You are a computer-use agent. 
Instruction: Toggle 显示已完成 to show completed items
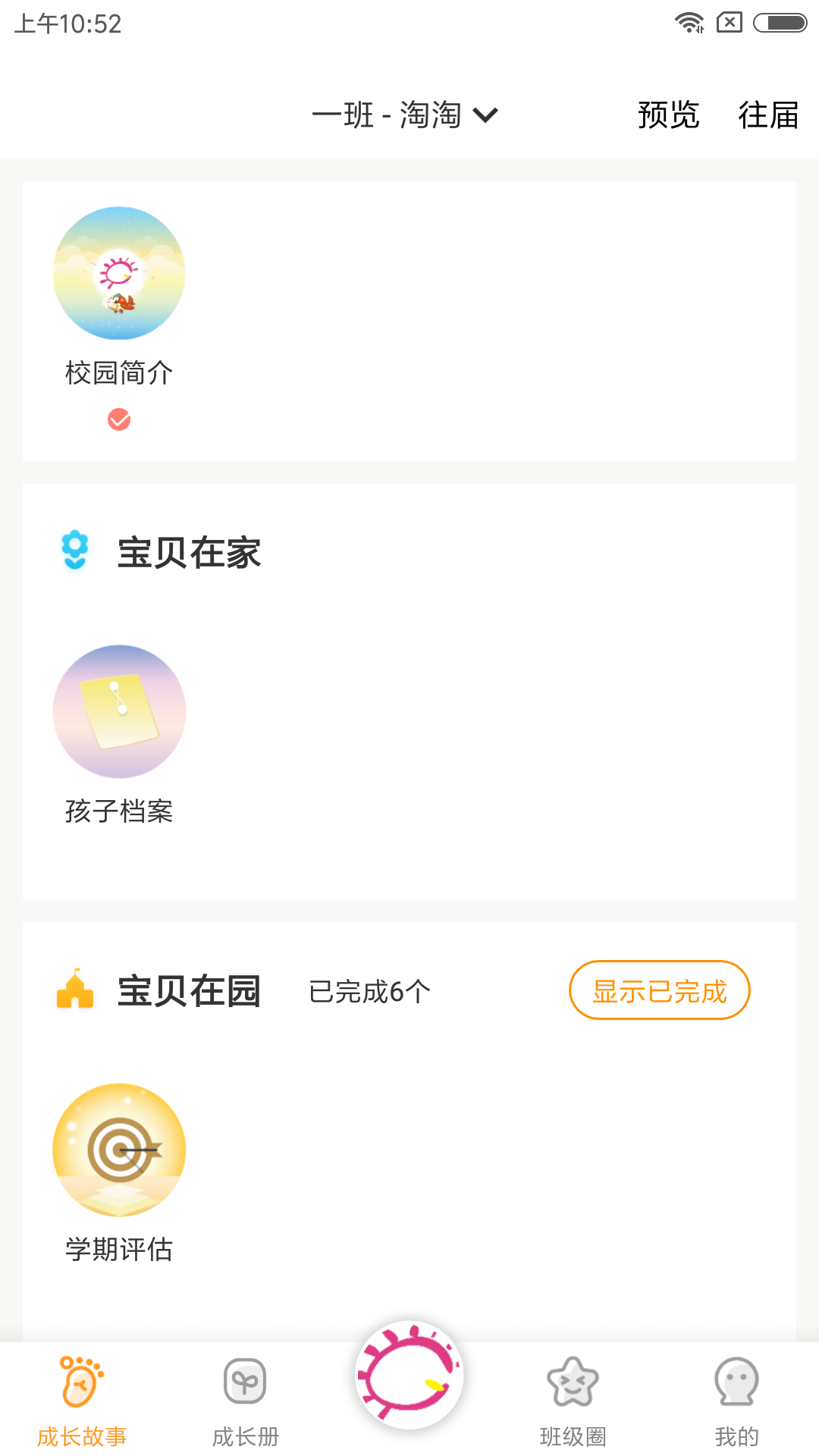coord(659,990)
